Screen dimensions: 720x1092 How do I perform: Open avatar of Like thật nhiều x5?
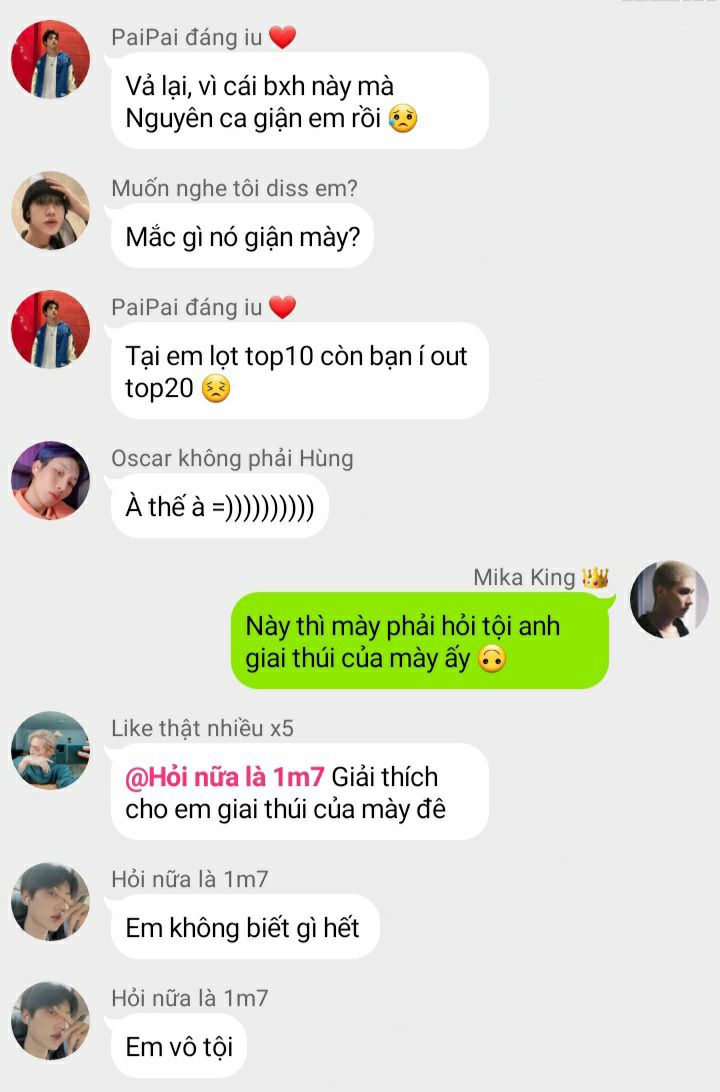click(x=50, y=750)
